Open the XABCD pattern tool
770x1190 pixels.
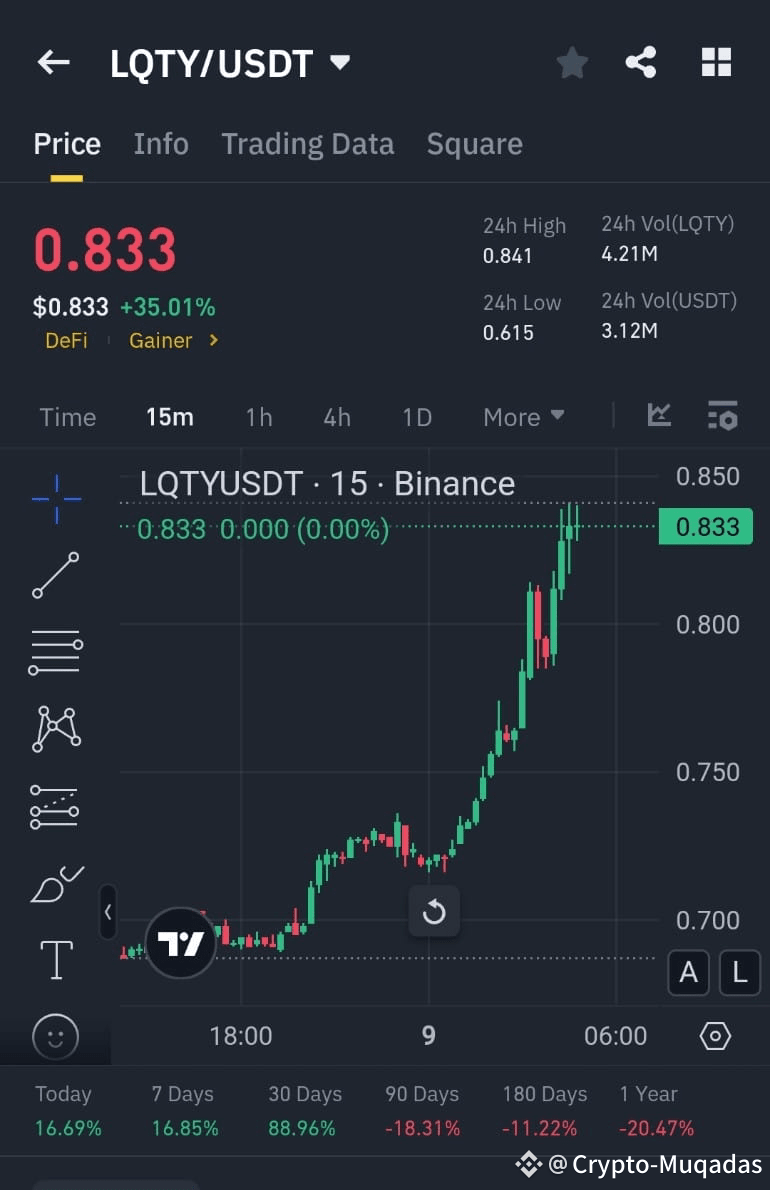[x=55, y=728]
